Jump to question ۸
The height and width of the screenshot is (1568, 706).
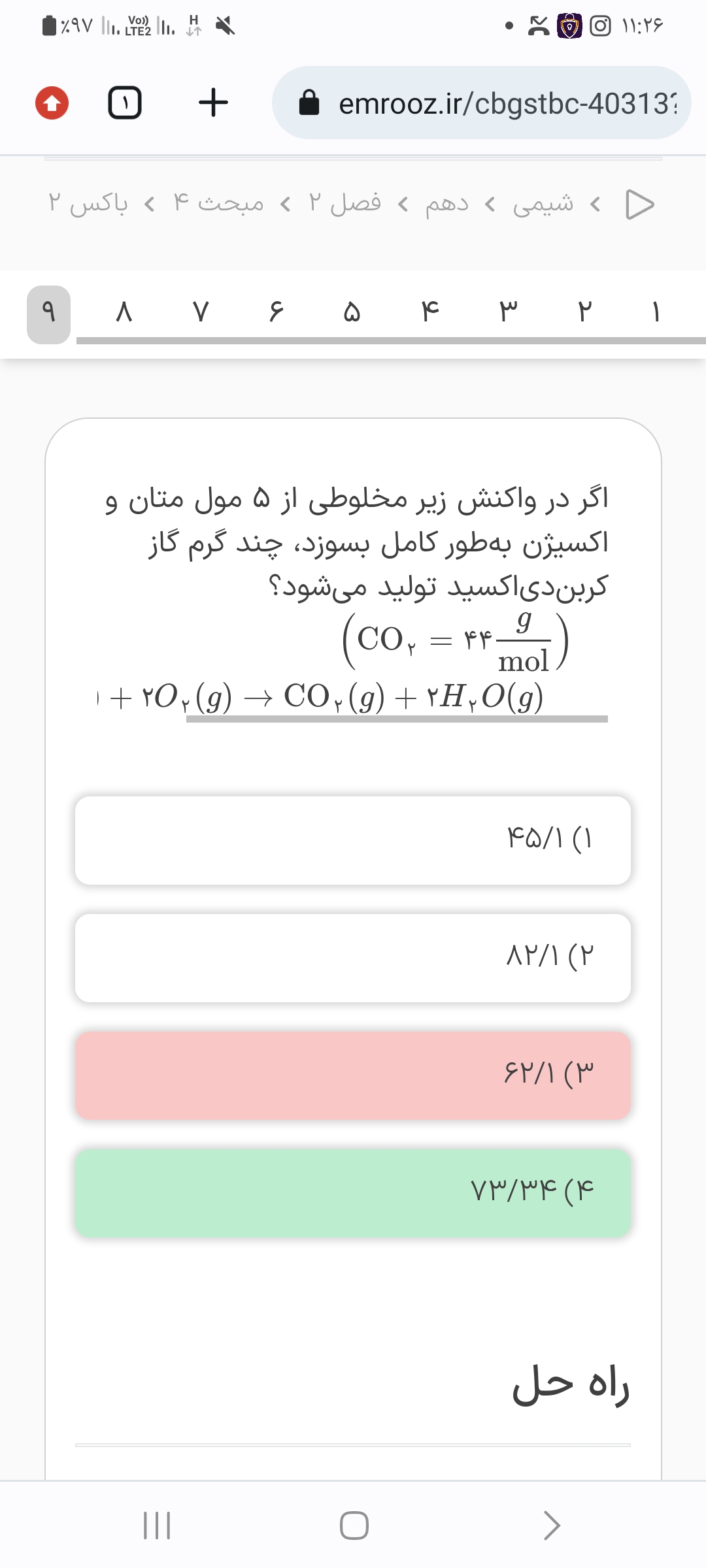click(x=124, y=312)
